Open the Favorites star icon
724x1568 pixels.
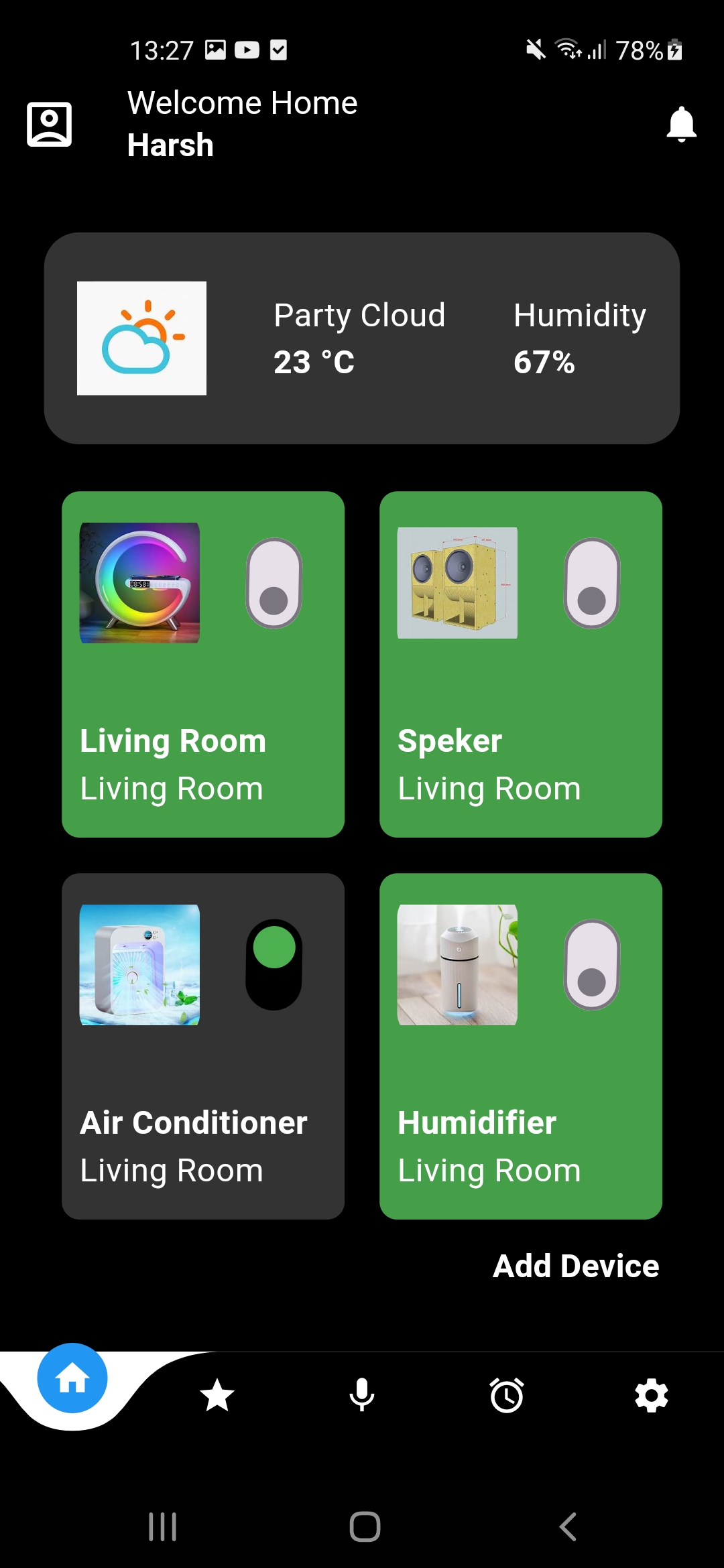tap(217, 1394)
